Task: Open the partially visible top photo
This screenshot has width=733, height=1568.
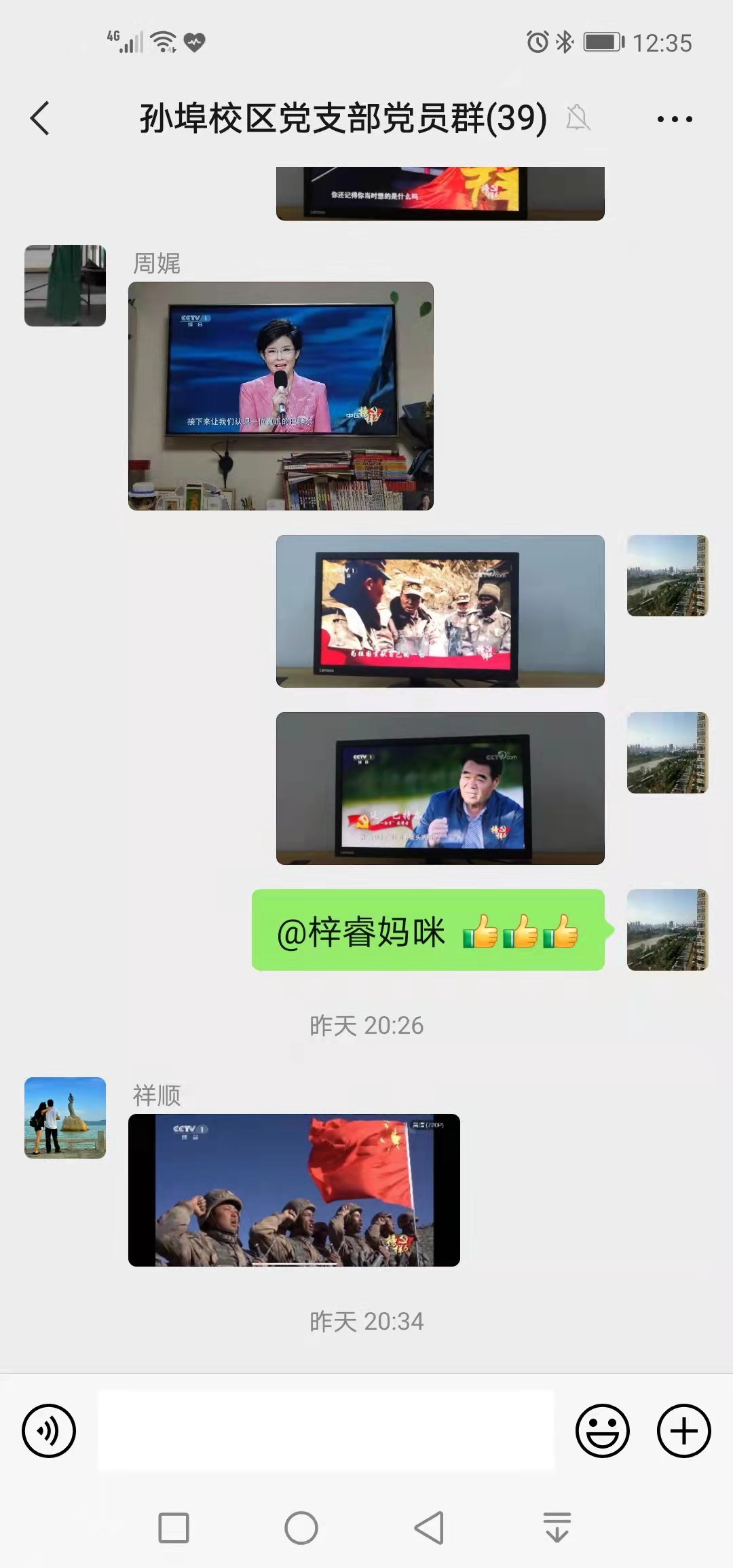Action: (440, 193)
